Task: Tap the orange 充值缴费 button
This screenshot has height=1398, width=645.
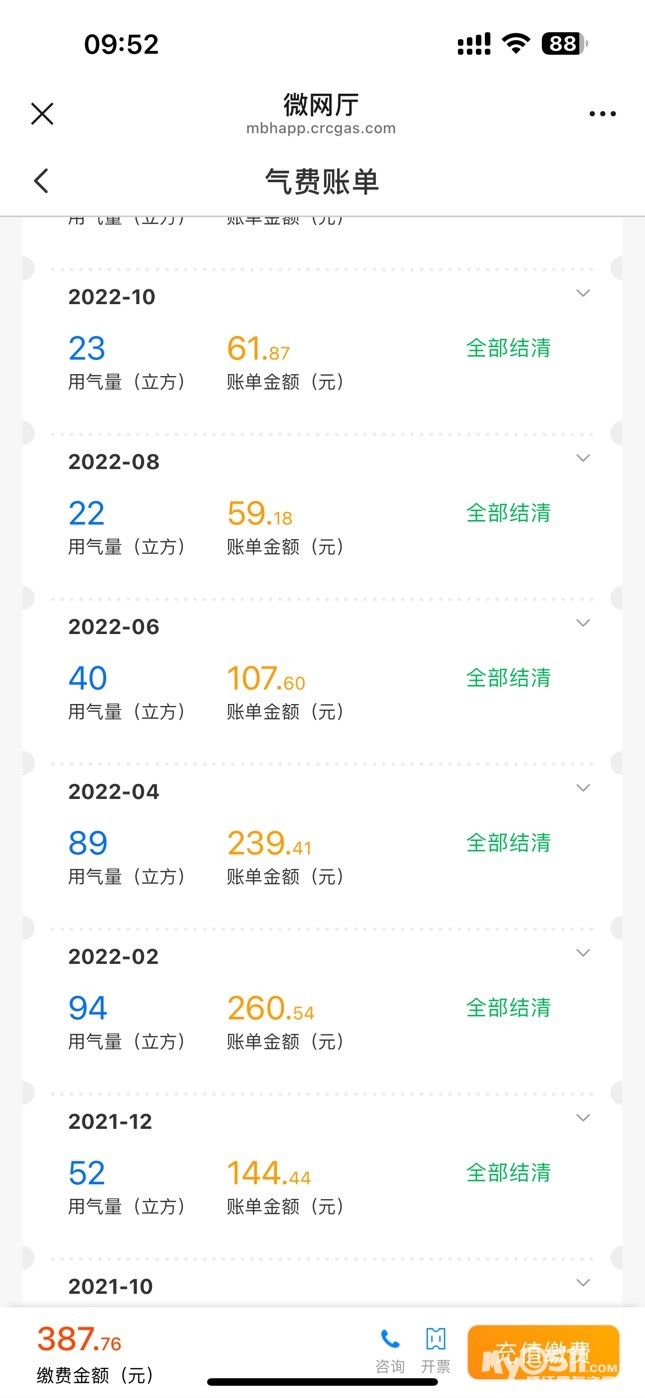Action: click(x=543, y=1352)
